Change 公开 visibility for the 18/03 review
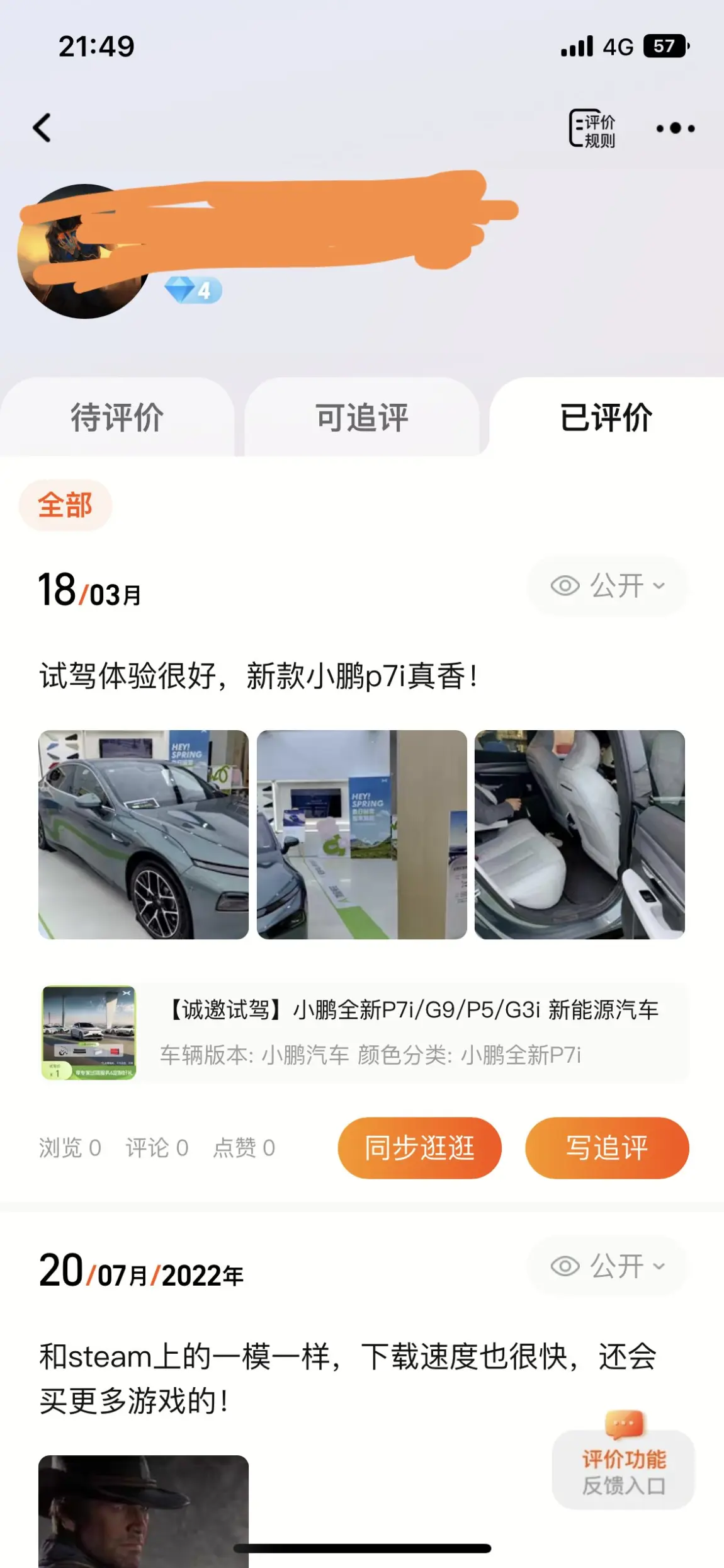The height and width of the screenshot is (1568, 724). point(608,586)
